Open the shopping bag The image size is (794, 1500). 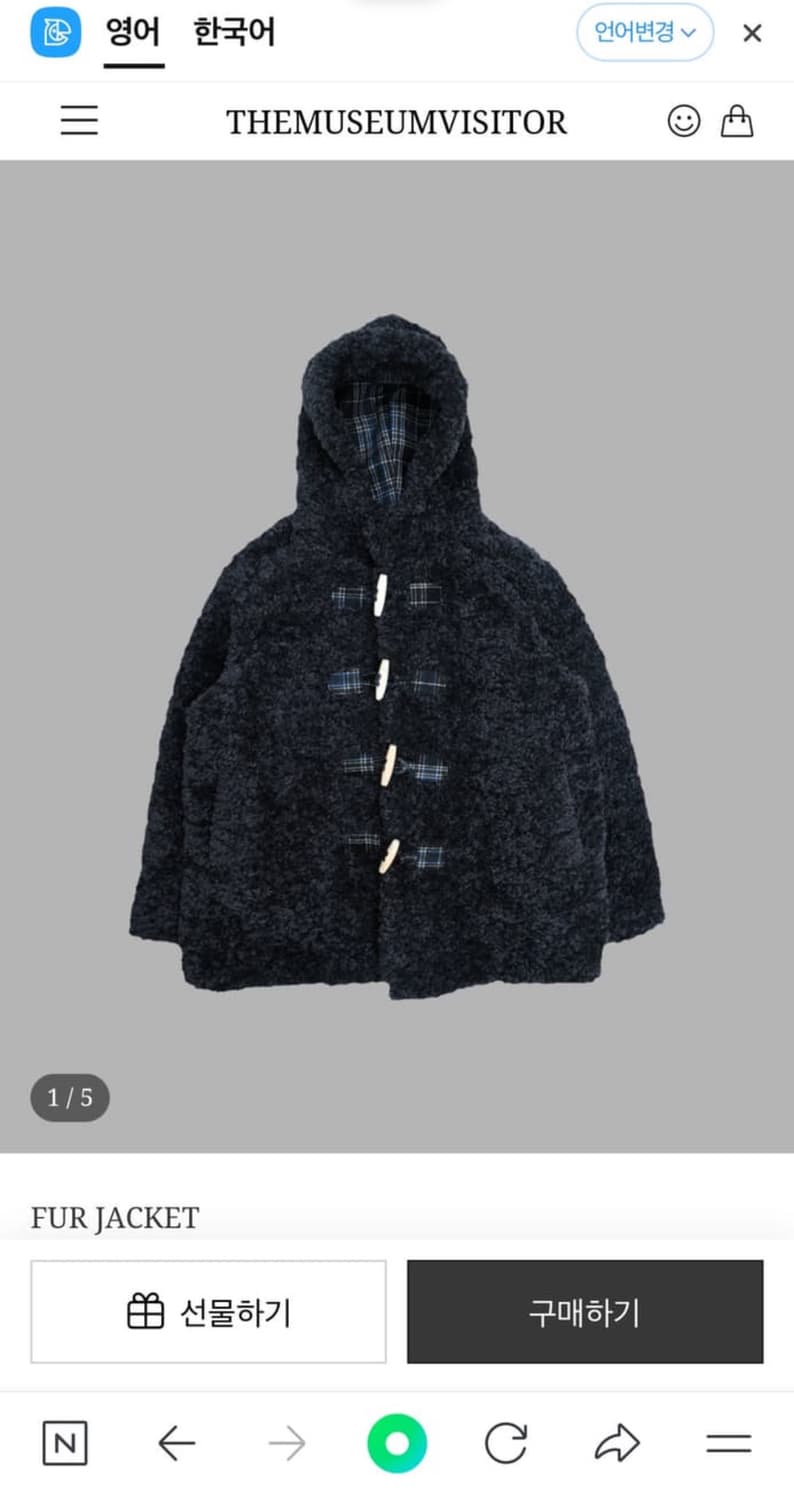[x=738, y=121]
